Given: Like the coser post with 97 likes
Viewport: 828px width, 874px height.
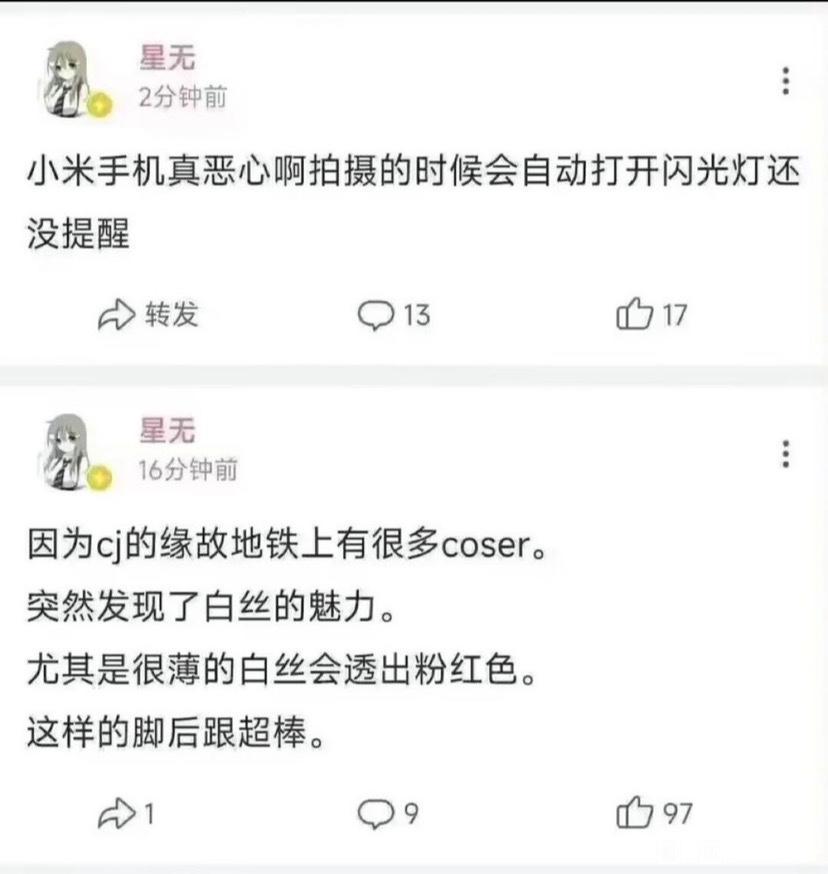Looking at the screenshot, I should point(654,814).
